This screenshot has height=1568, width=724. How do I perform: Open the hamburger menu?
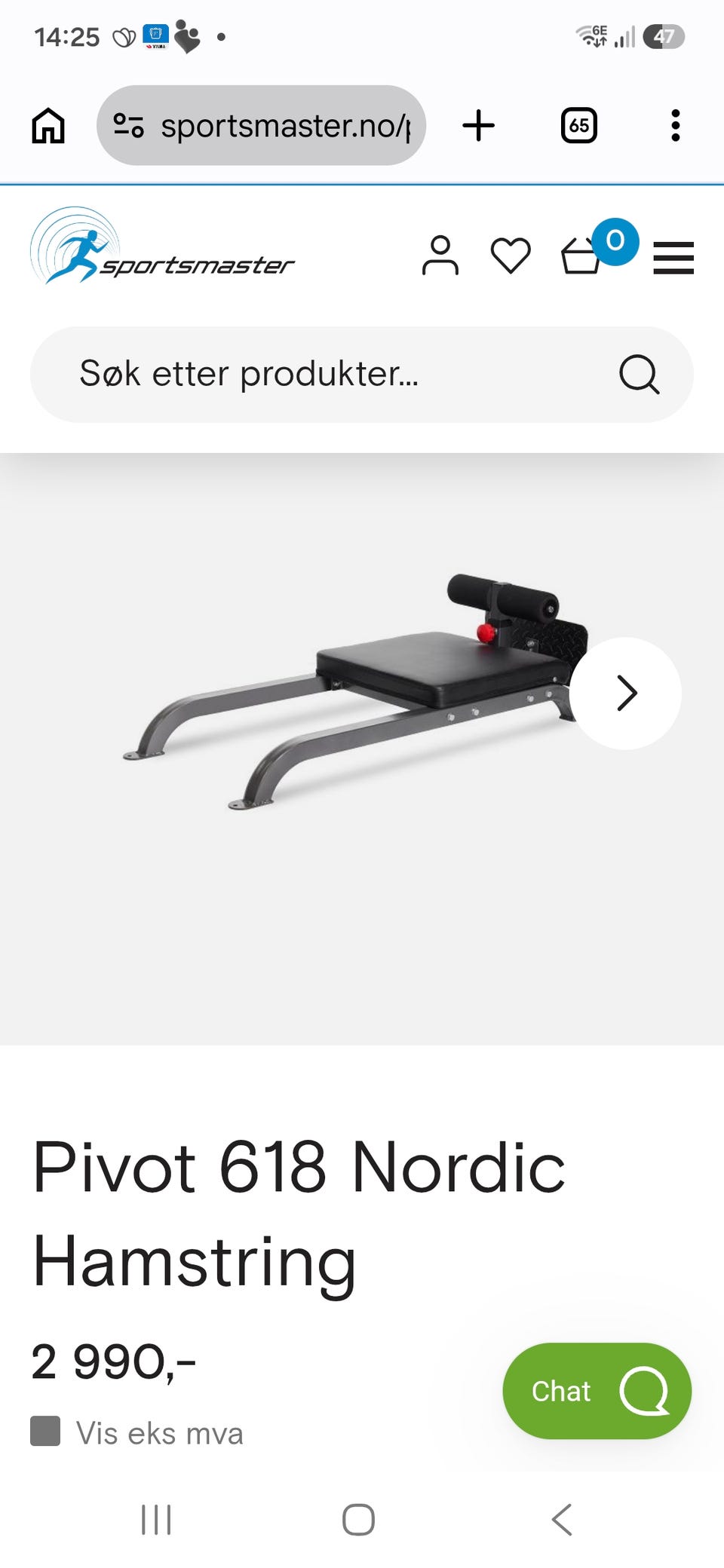pyautogui.click(x=673, y=258)
